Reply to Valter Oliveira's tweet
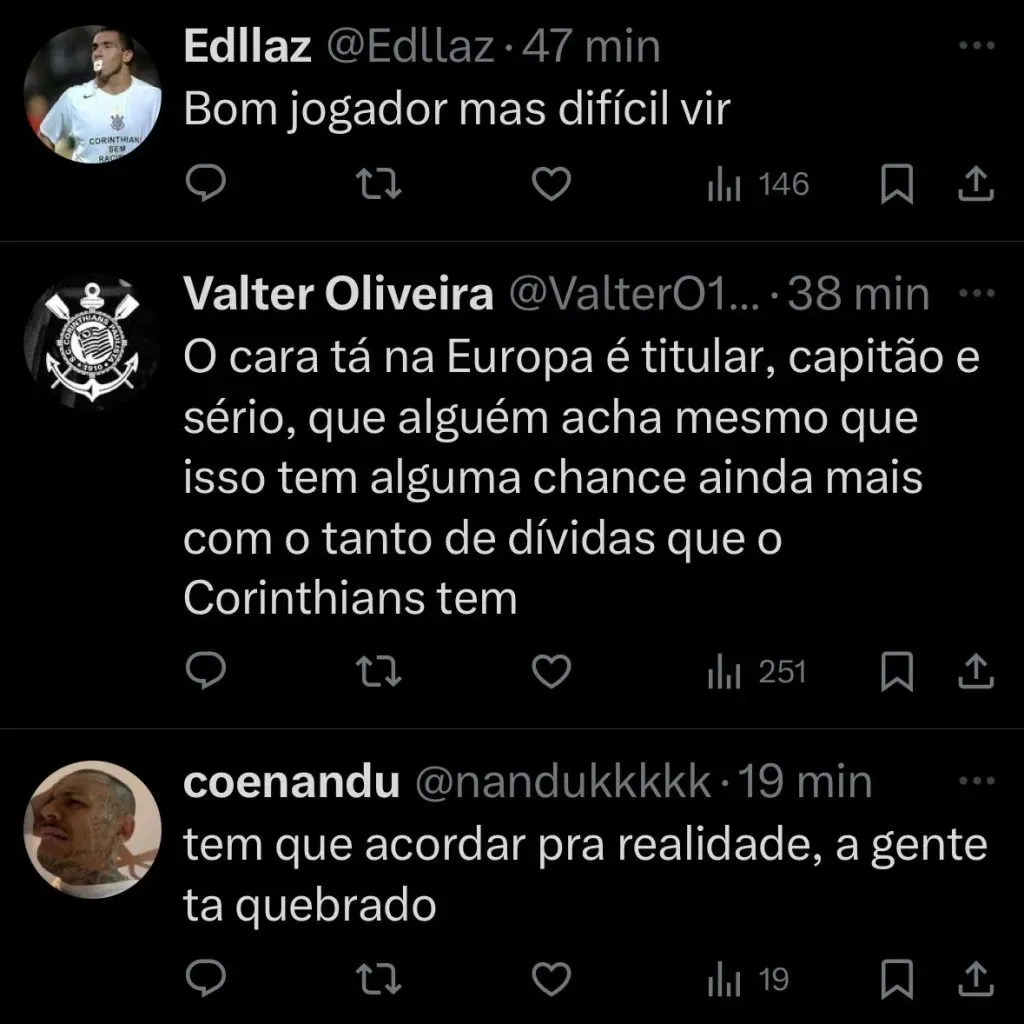This screenshot has width=1024, height=1024. [x=208, y=672]
